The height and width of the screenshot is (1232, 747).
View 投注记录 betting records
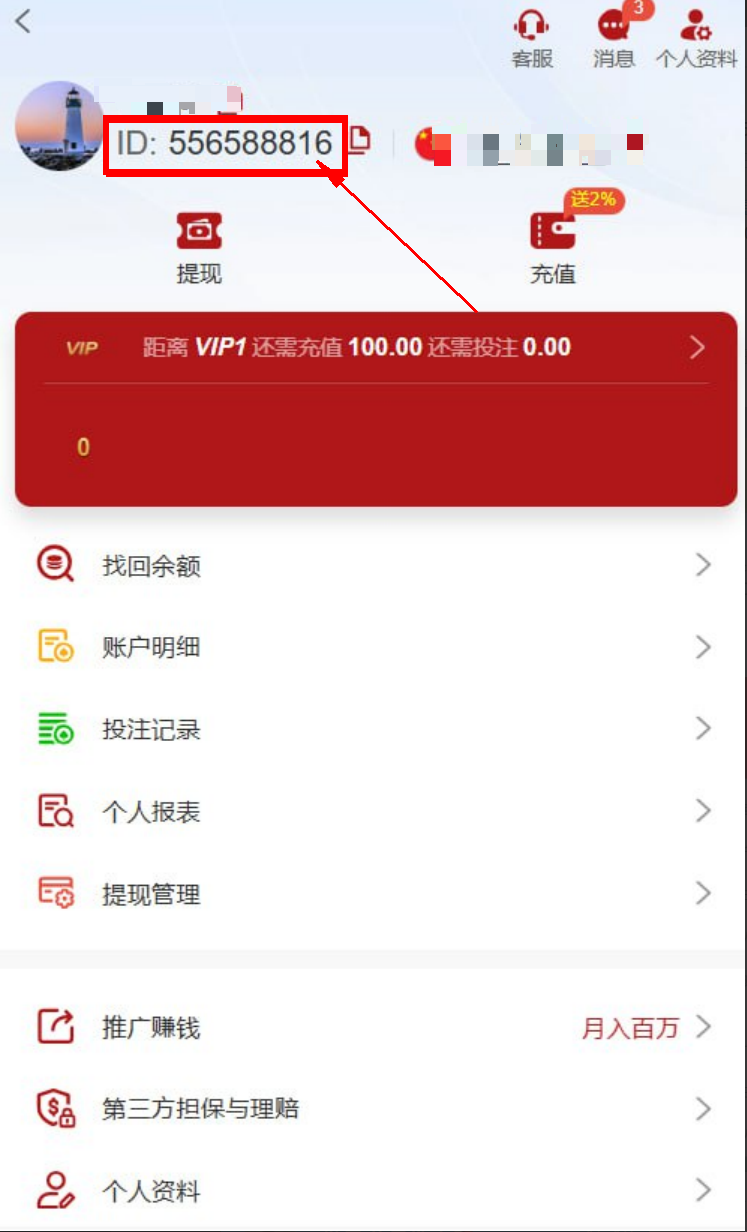click(373, 729)
